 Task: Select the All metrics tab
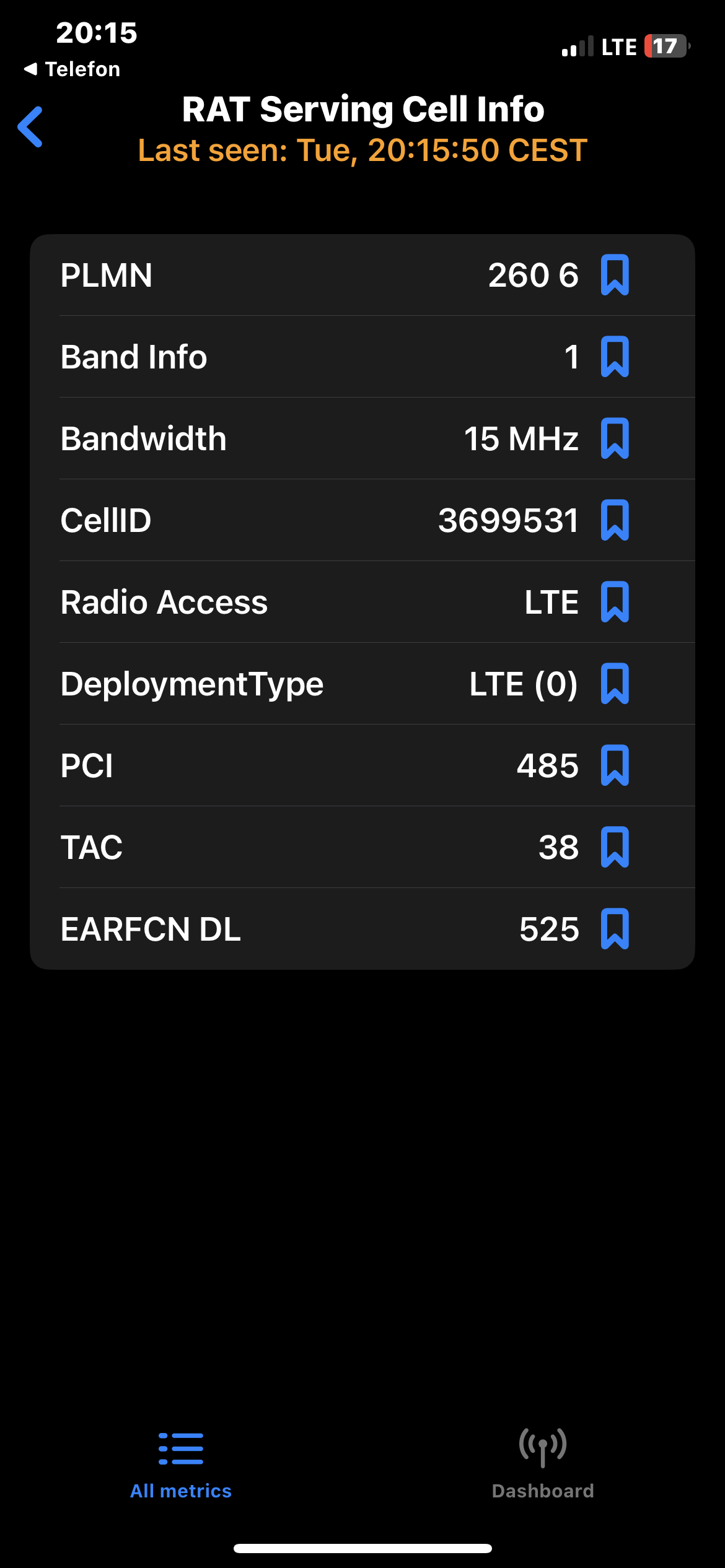[181, 1464]
